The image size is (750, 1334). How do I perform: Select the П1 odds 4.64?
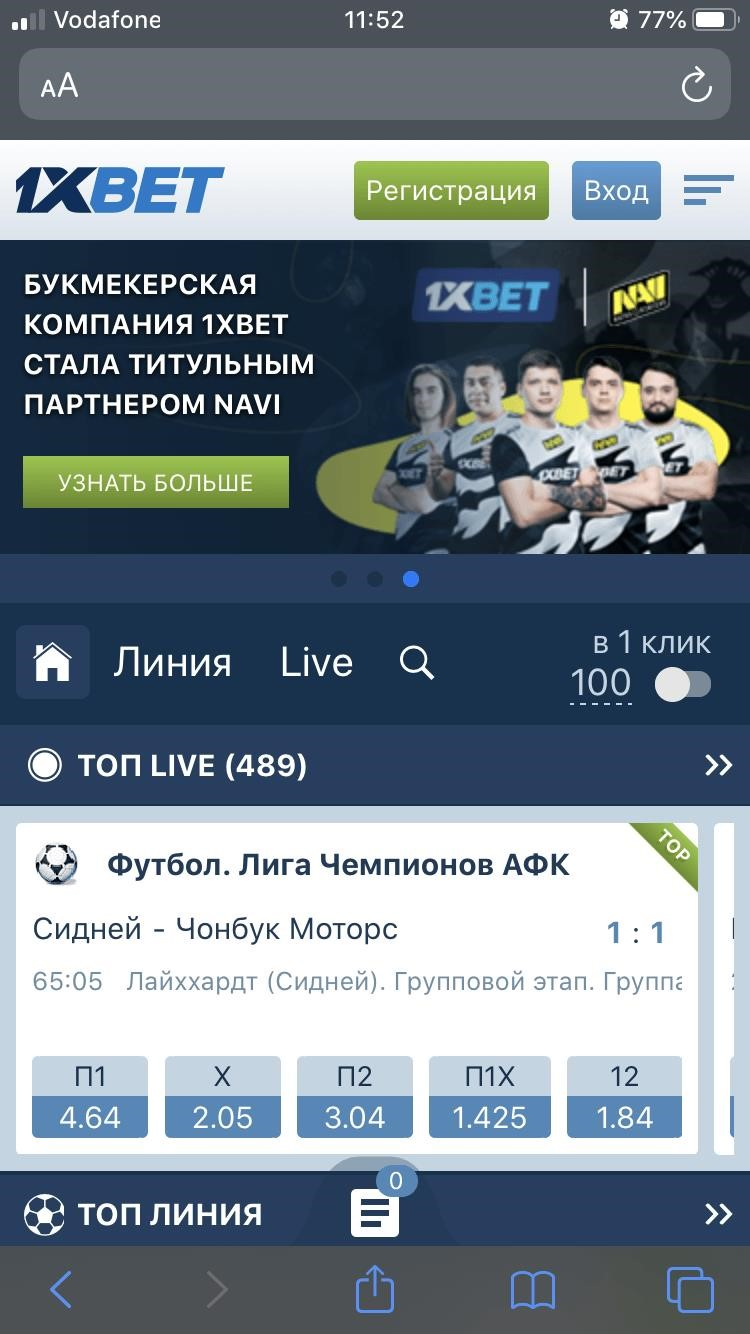(x=90, y=1097)
